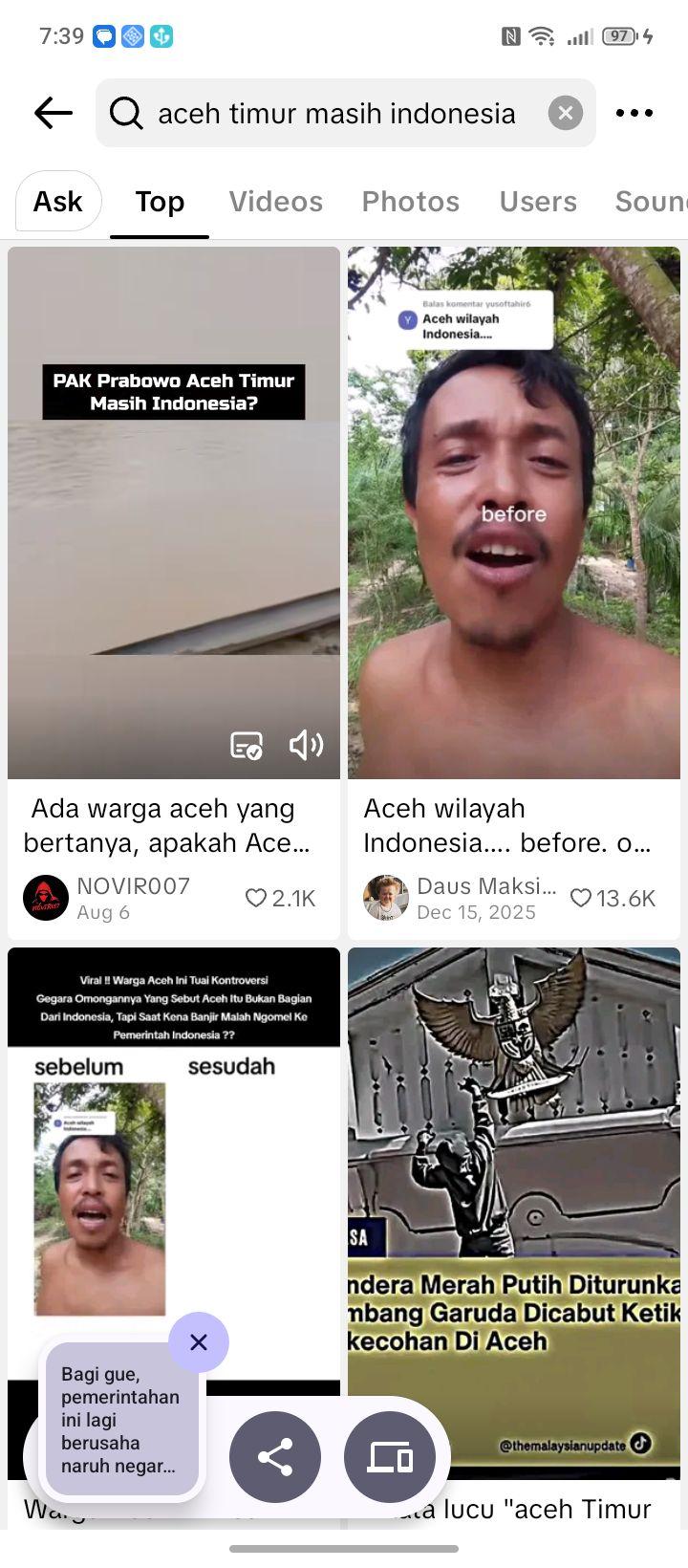Open the Garuda Dicabut video tile
Screen dimensions: 688x1568
pyautogui.click(x=514, y=1212)
